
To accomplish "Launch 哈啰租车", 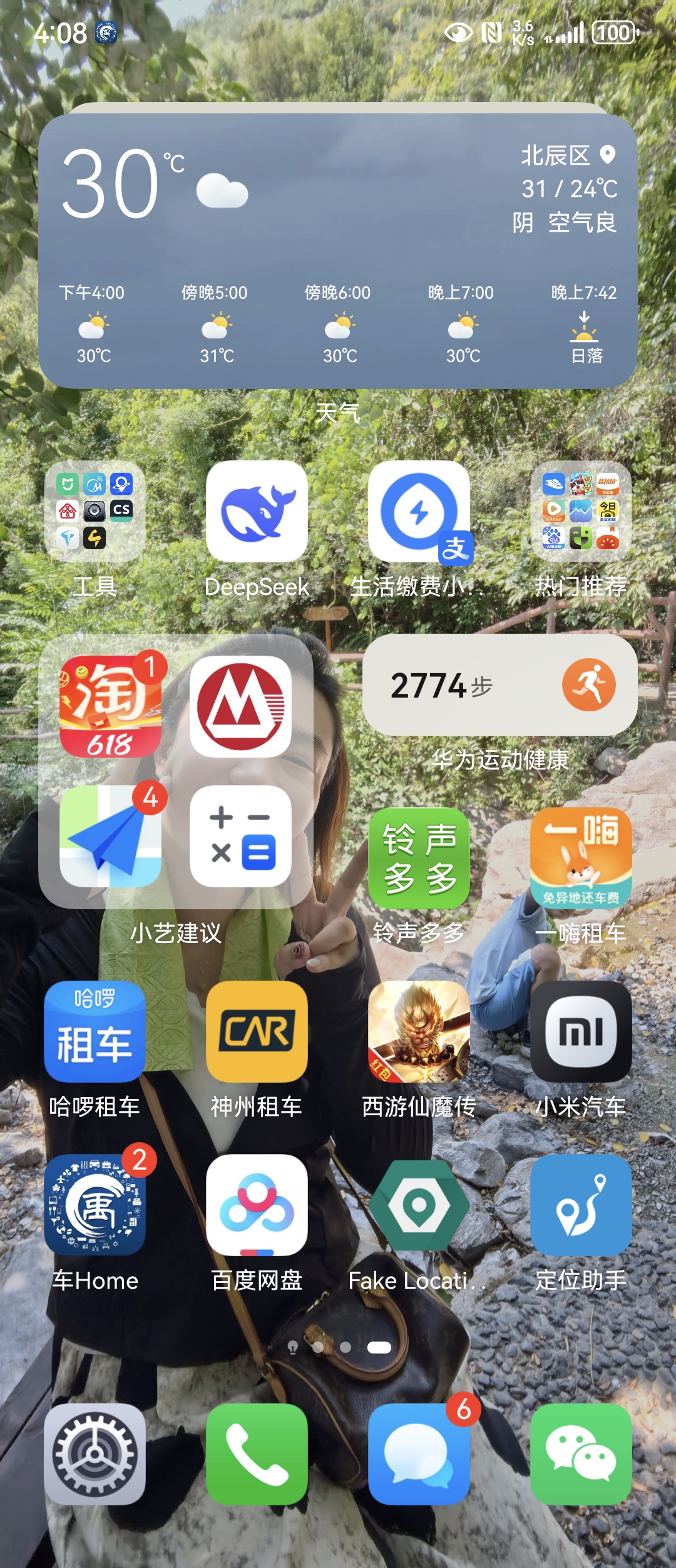I will point(95,1031).
